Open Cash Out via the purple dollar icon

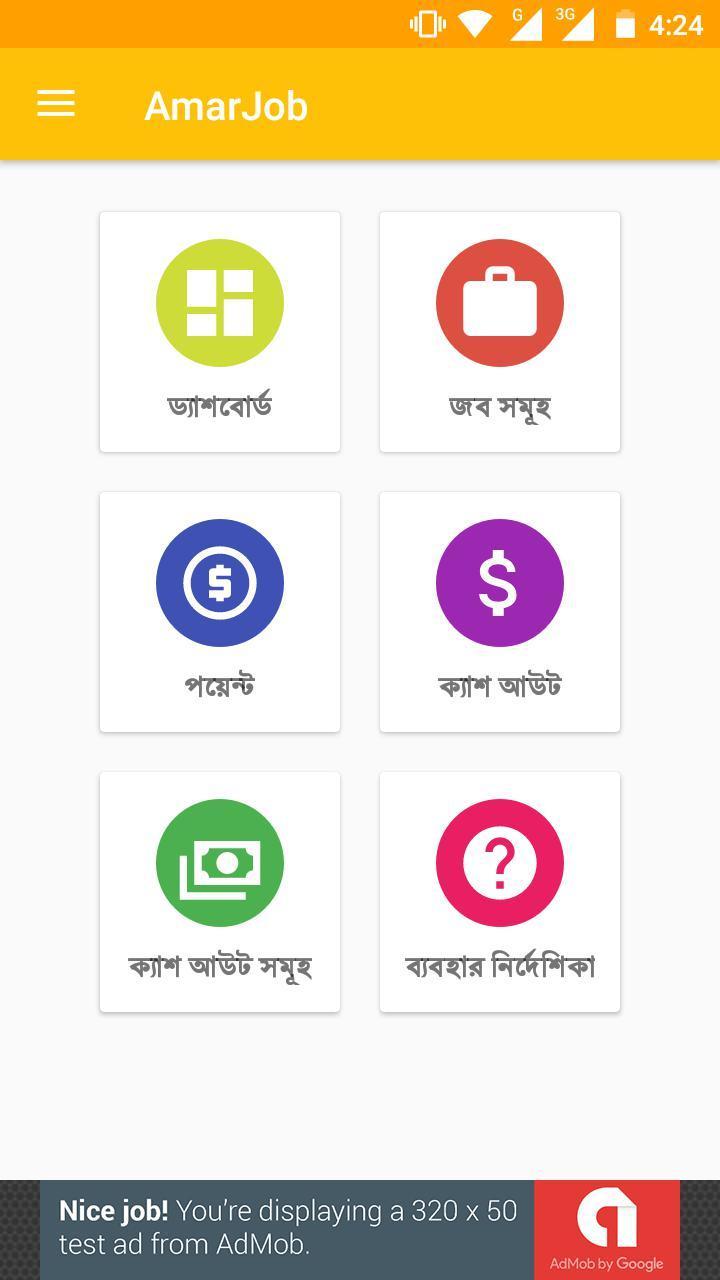point(500,583)
